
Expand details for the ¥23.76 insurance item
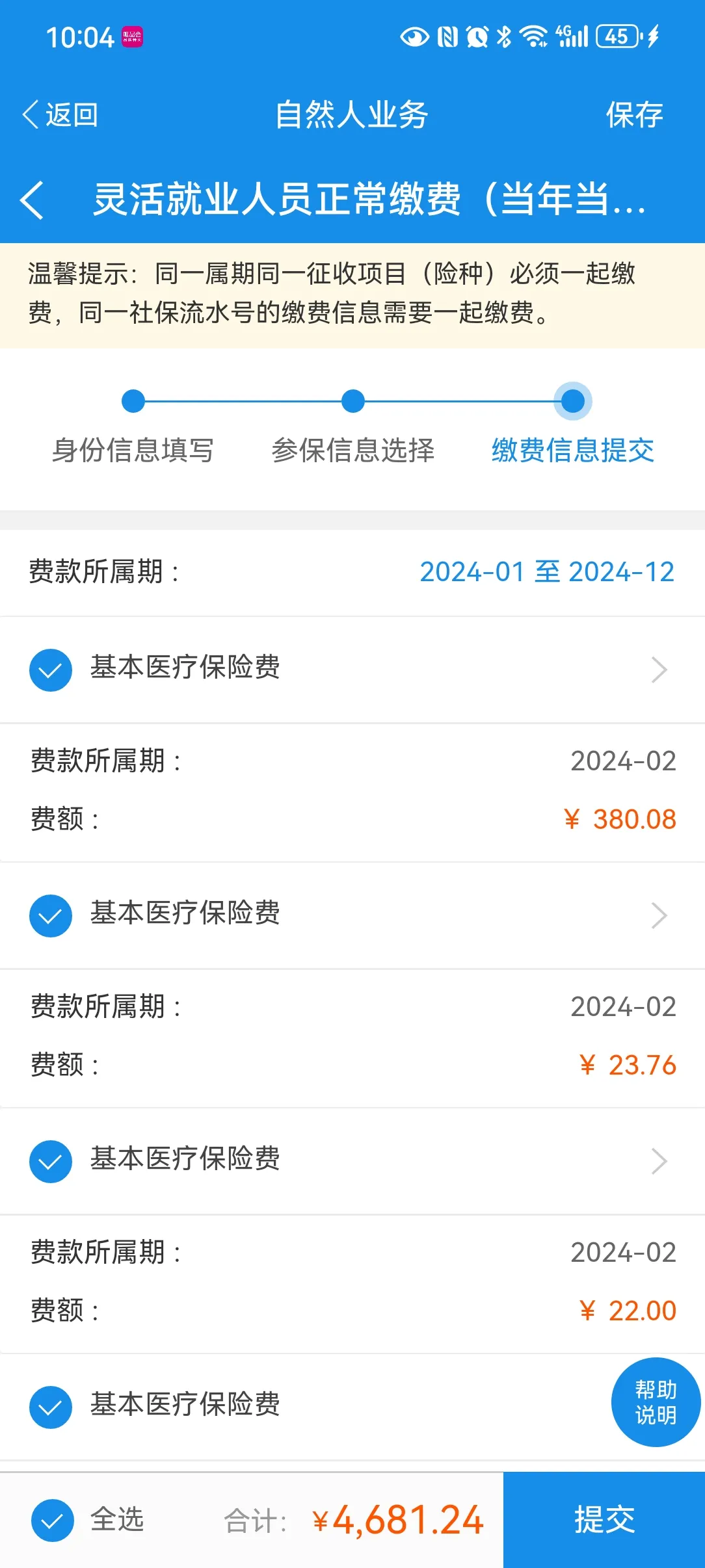(659, 915)
